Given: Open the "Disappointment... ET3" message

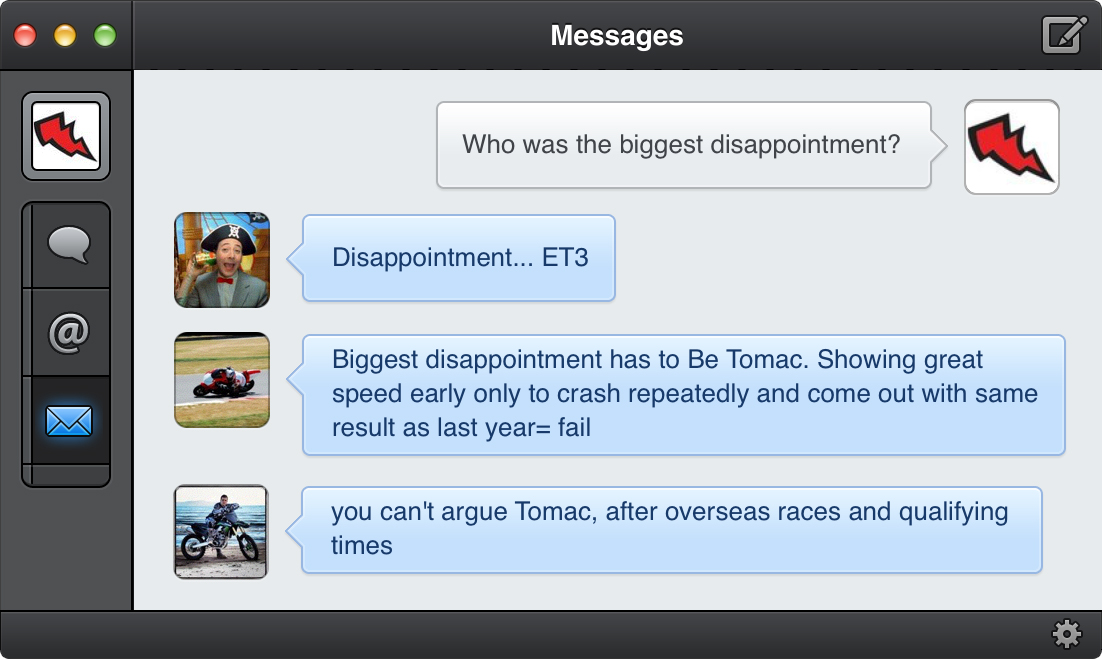Looking at the screenshot, I should [459, 258].
